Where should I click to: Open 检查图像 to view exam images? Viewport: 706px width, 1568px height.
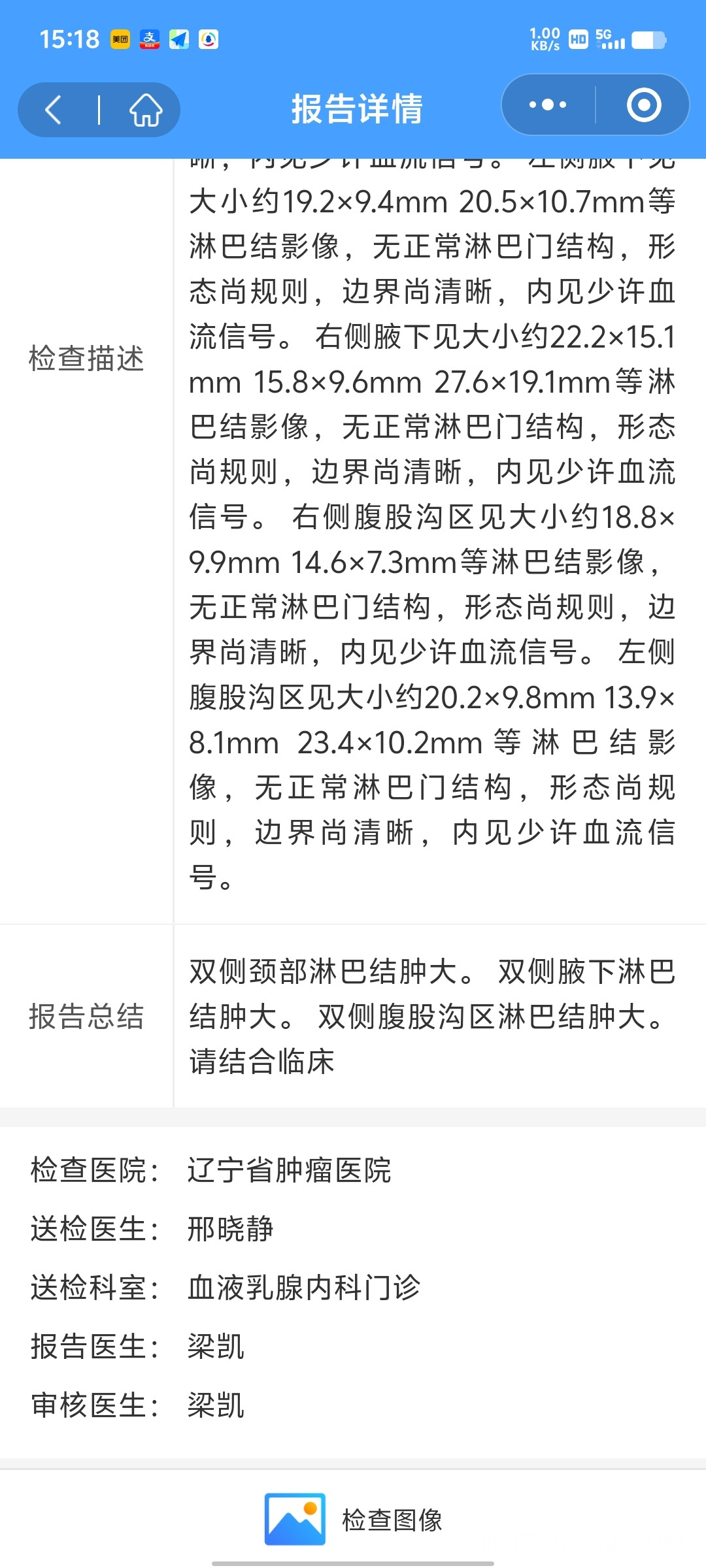pos(354,1520)
